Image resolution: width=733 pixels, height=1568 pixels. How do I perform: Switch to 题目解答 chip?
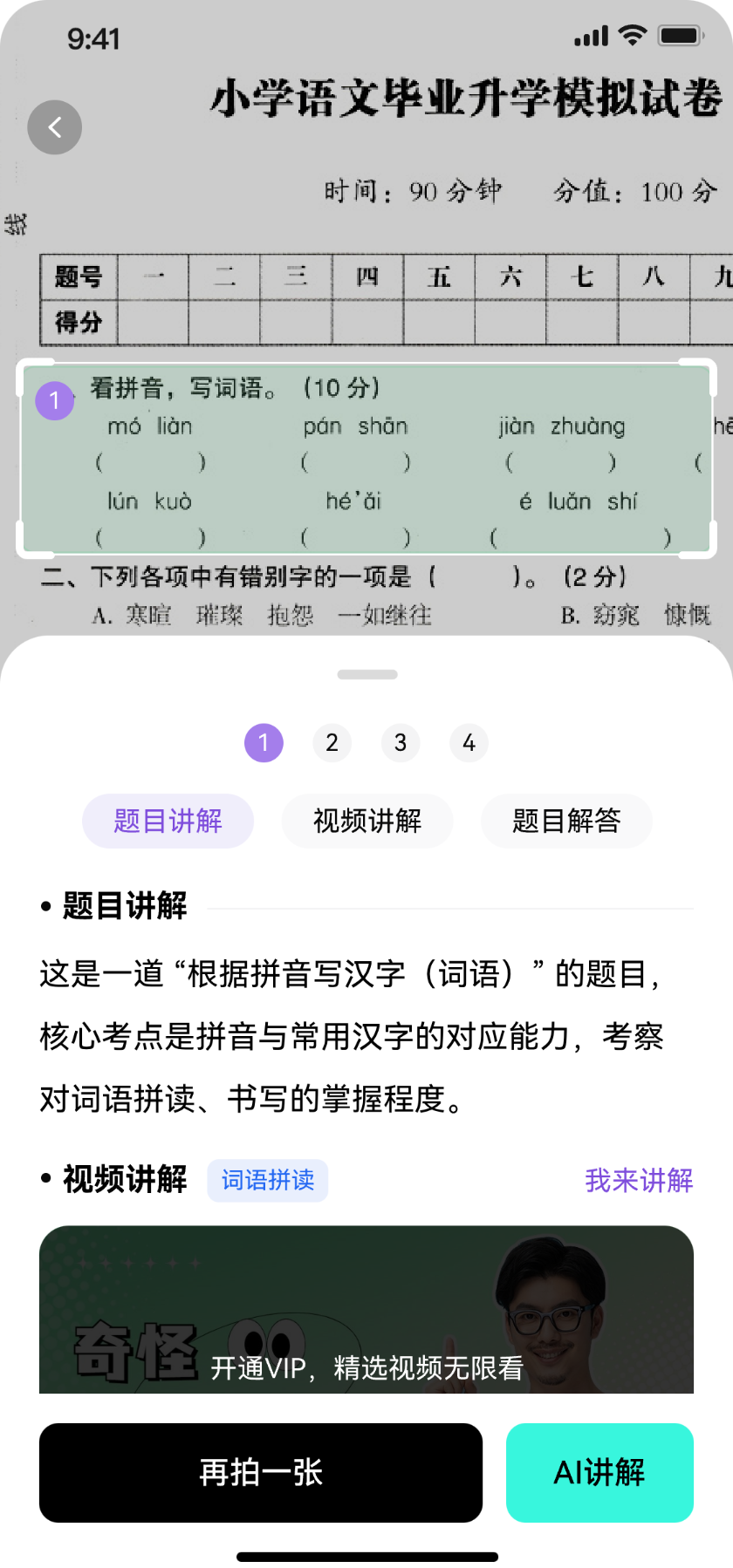coord(566,821)
